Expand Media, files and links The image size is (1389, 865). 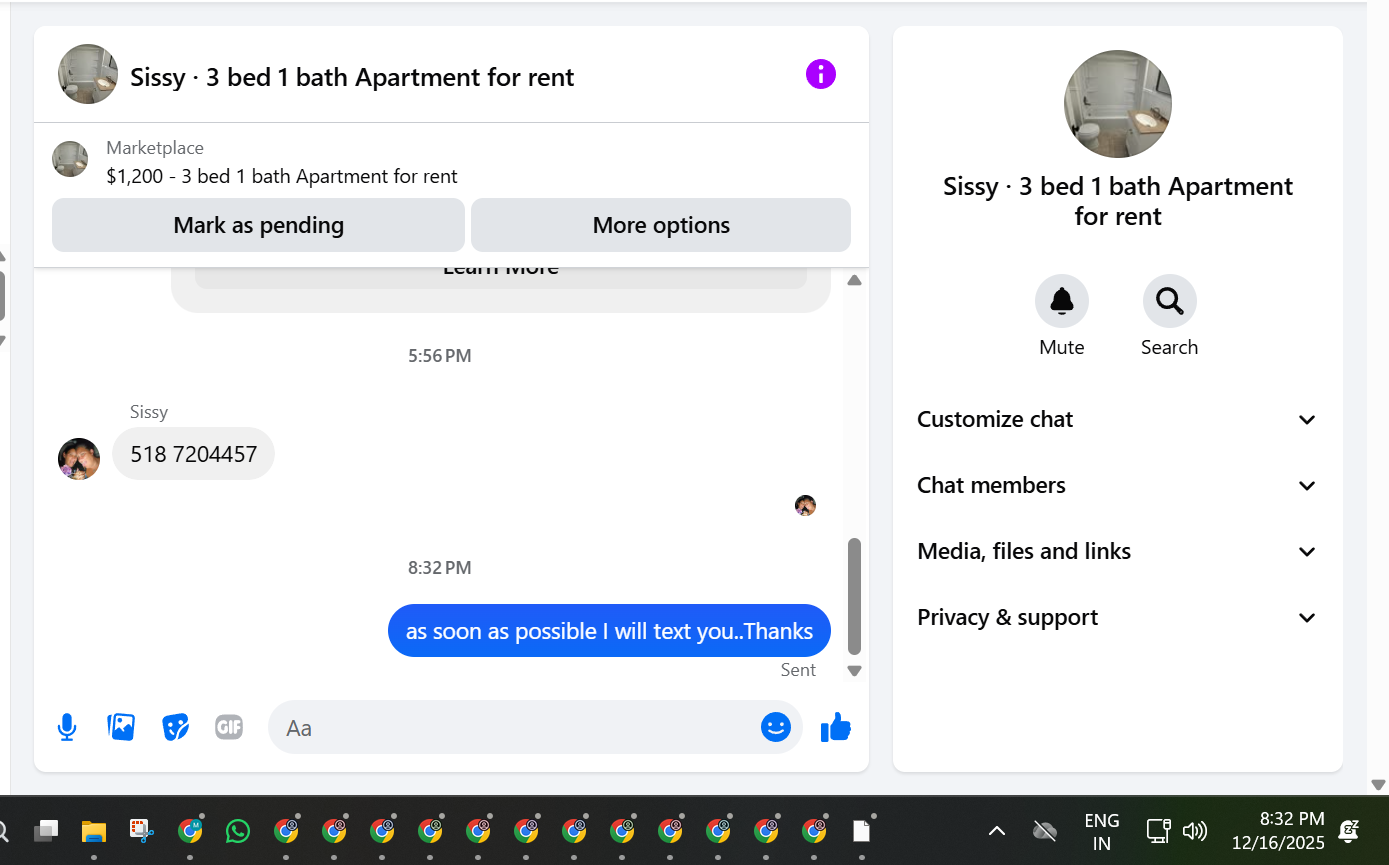(1117, 552)
